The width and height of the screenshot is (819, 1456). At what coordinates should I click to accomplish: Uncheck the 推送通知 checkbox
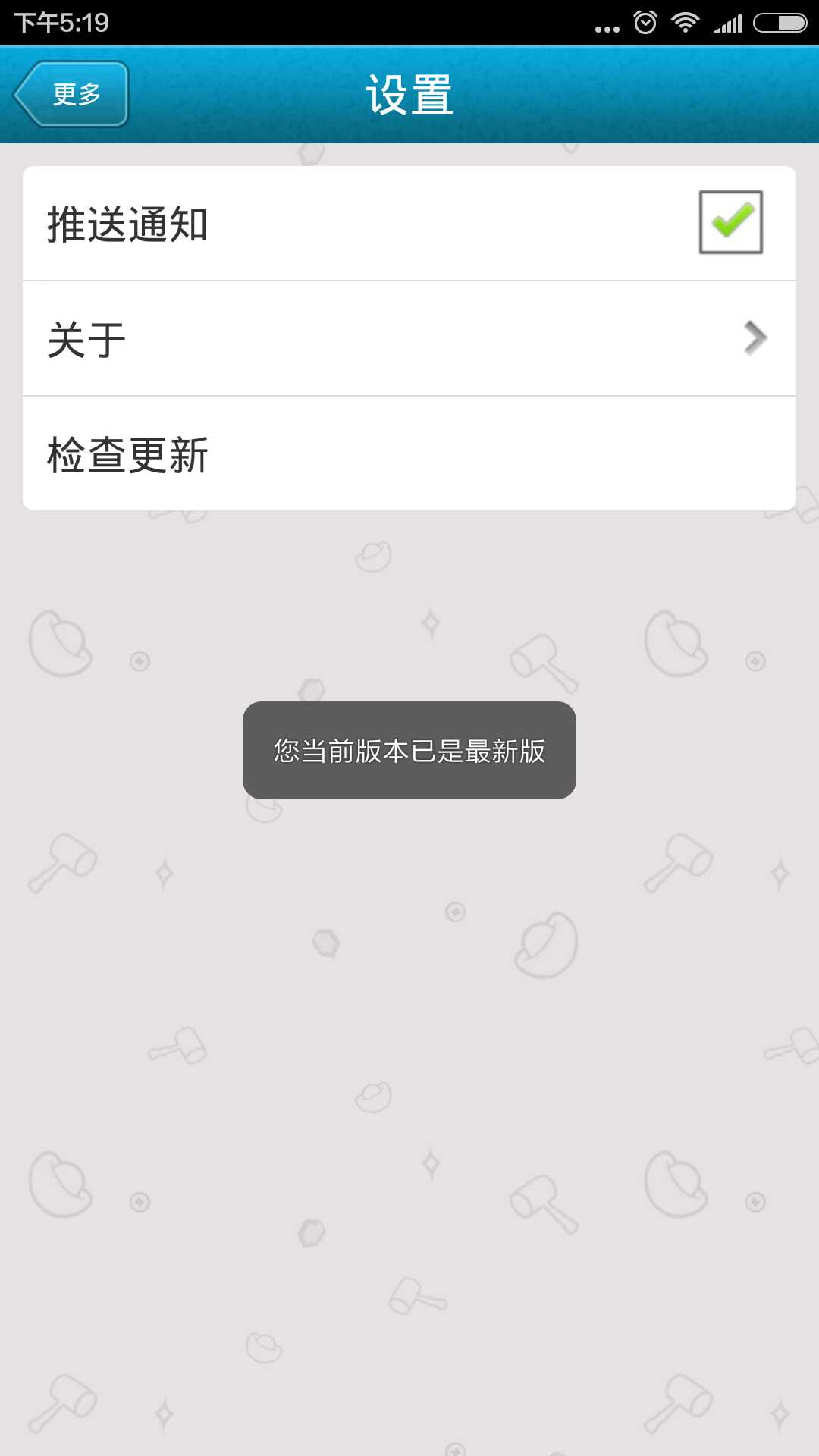730,222
